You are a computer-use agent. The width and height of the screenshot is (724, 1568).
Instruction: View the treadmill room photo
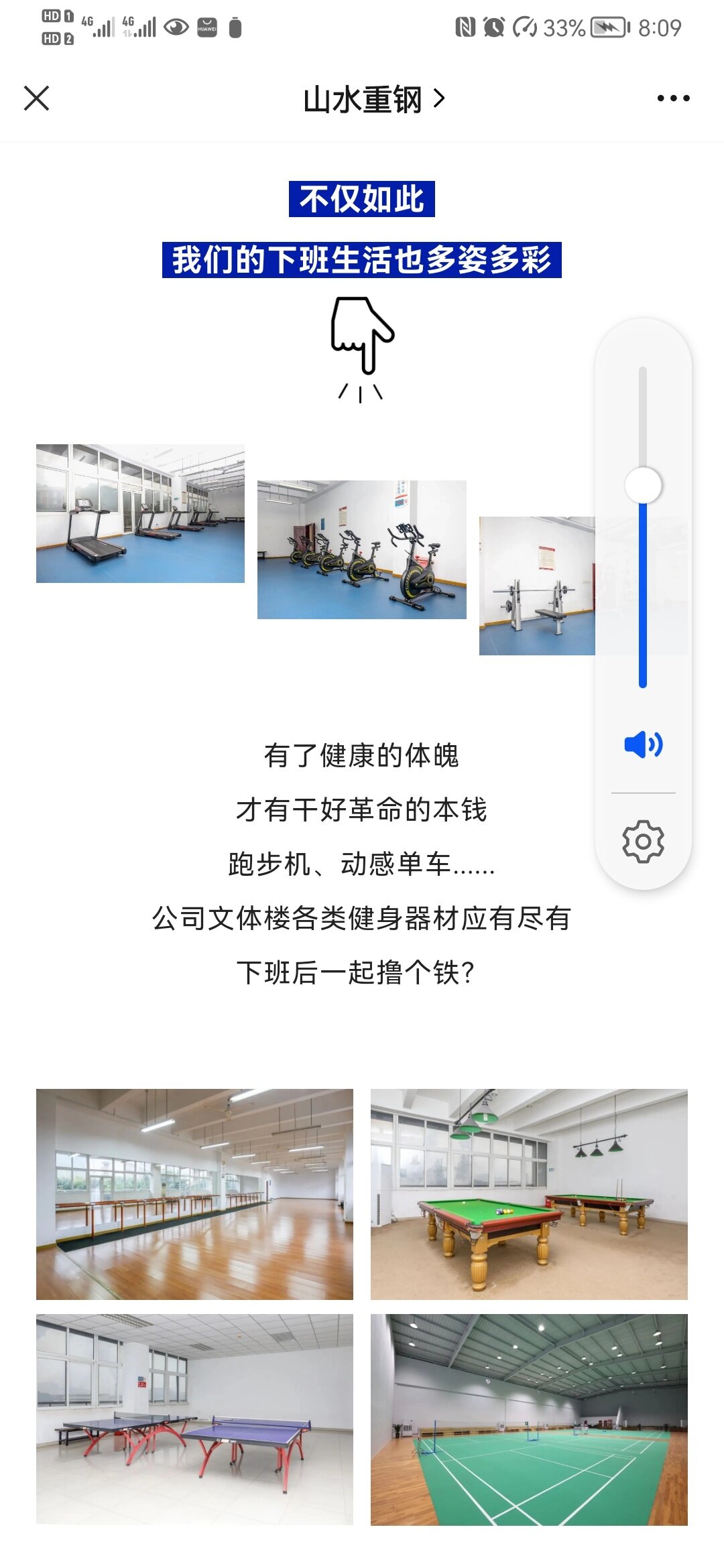tap(140, 513)
